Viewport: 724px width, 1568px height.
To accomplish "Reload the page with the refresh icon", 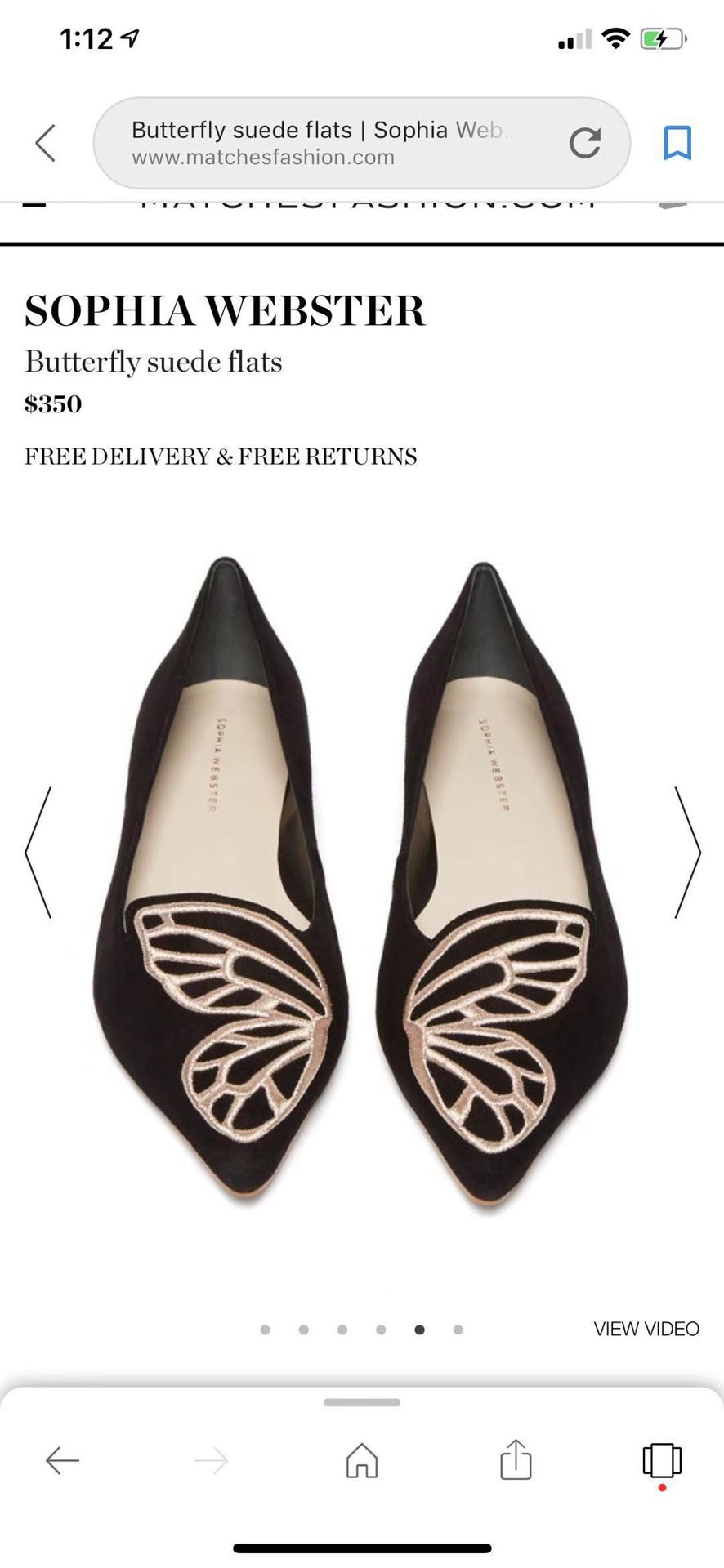I will coord(585,143).
